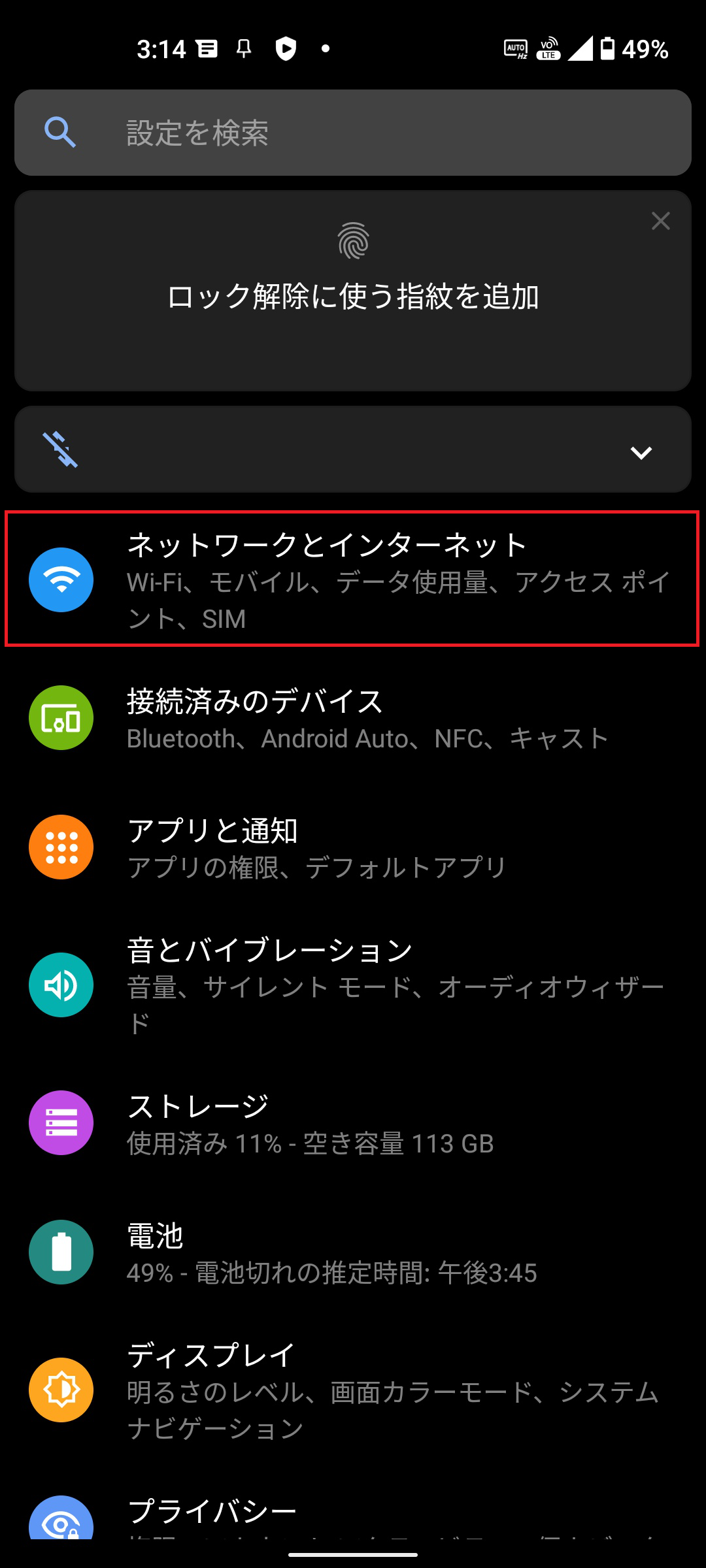This screenshot has width=706, height=1568.
Task: Tap the fingerprint icon in the suggestion card
Action: (x=352, y=242)
